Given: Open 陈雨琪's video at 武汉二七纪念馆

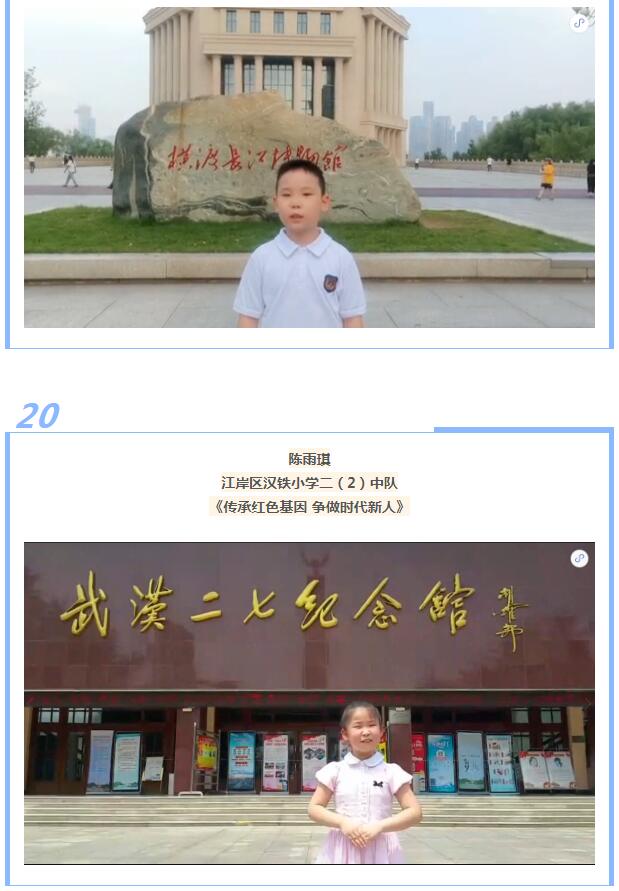Looking at the screenshot, I should [x=309, y=703].
